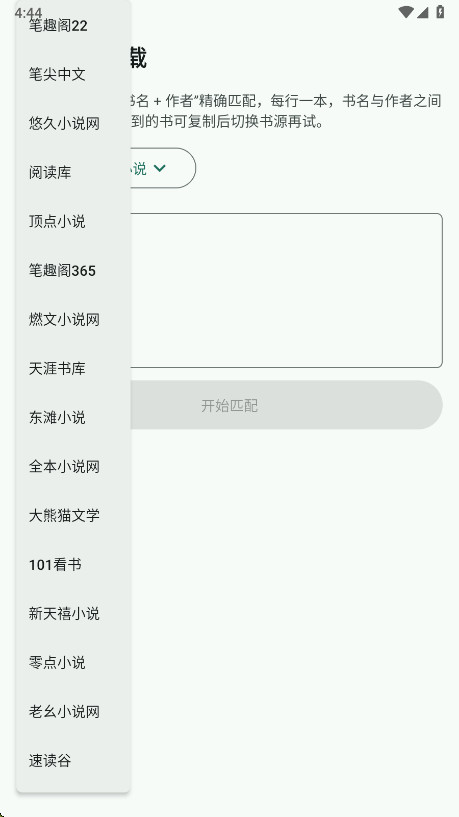Choose 笔尖中文 as the book source
The image size is (459, 817).
tap(73, 74)
